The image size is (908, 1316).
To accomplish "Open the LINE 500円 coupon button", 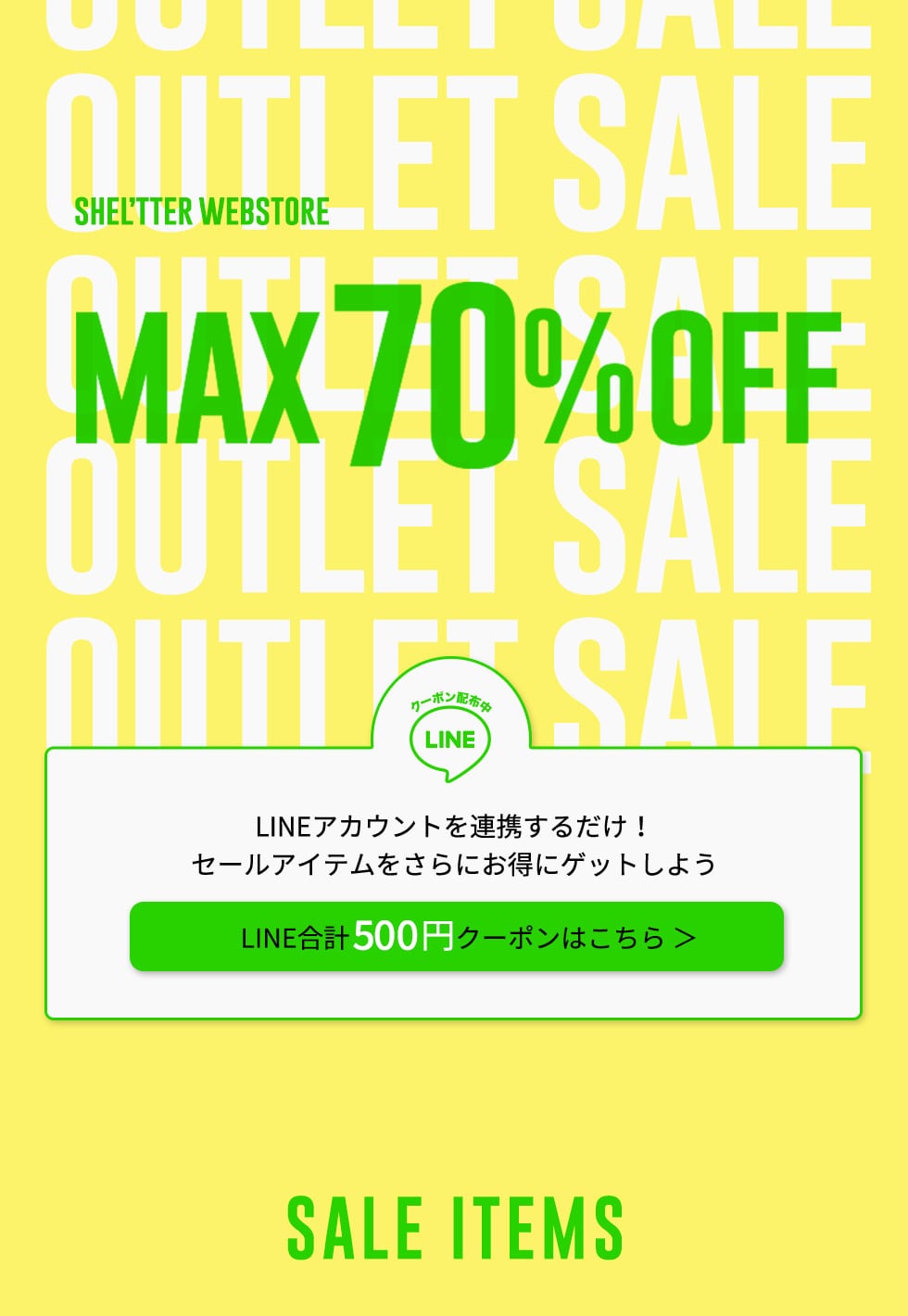I will tap(456, 937).
